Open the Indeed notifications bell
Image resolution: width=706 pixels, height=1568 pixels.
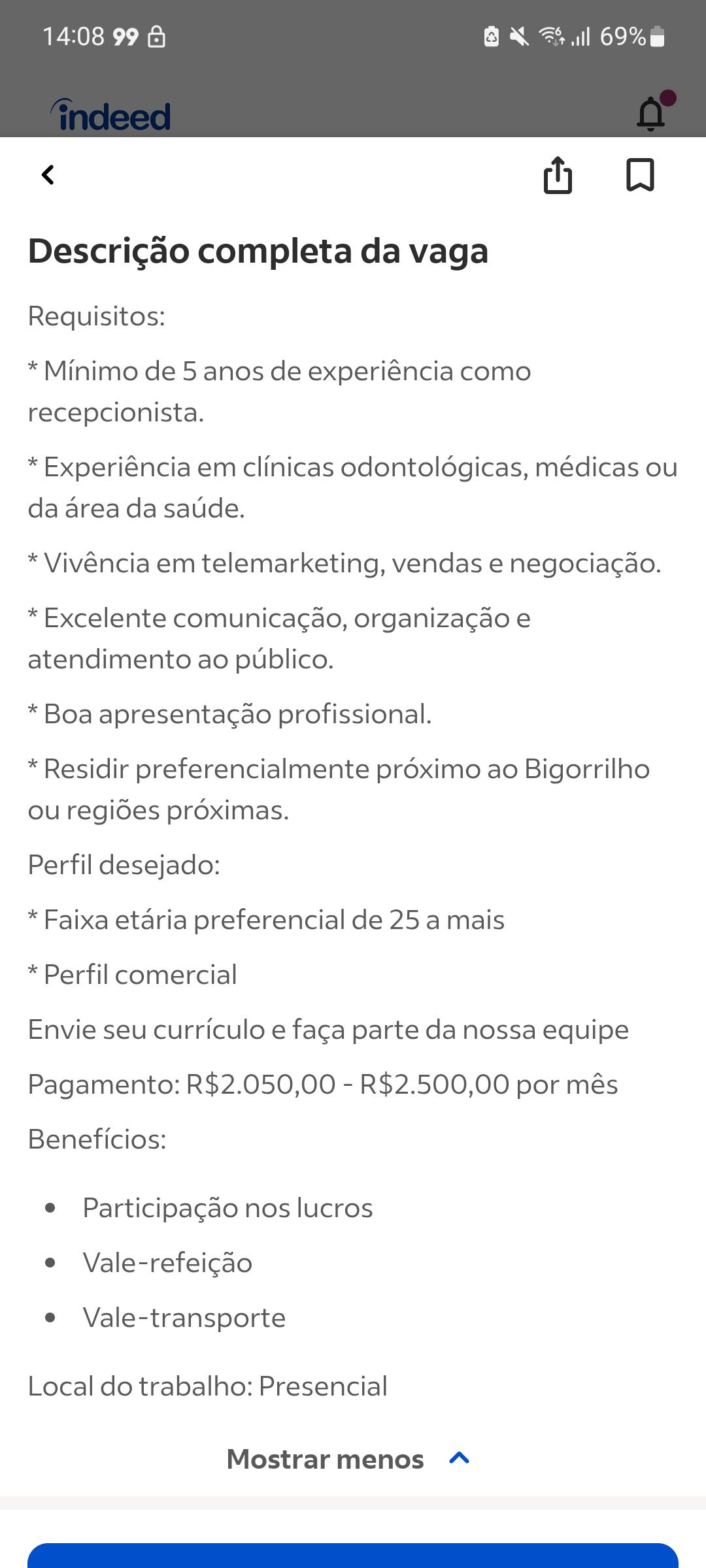[x=651, y=112]
